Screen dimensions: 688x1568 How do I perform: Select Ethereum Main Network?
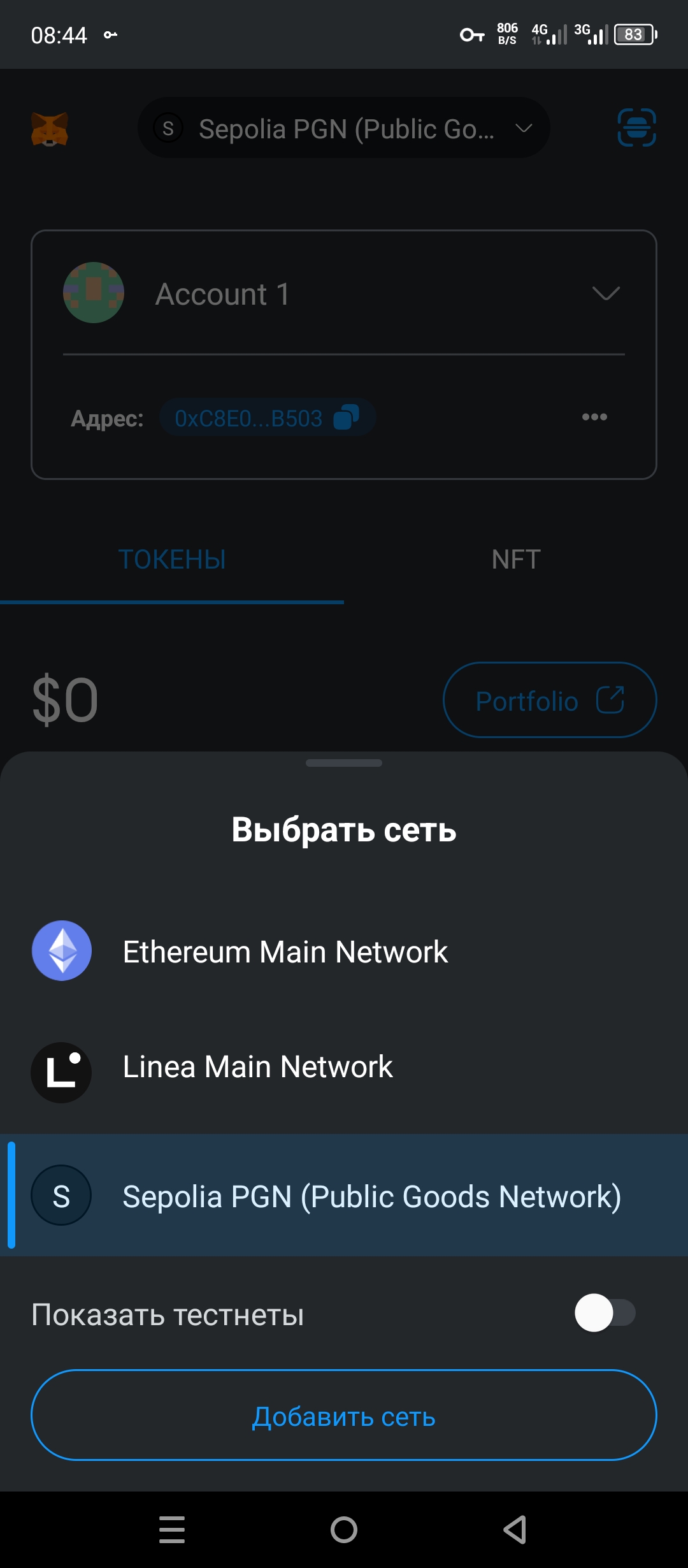point(285,952)
